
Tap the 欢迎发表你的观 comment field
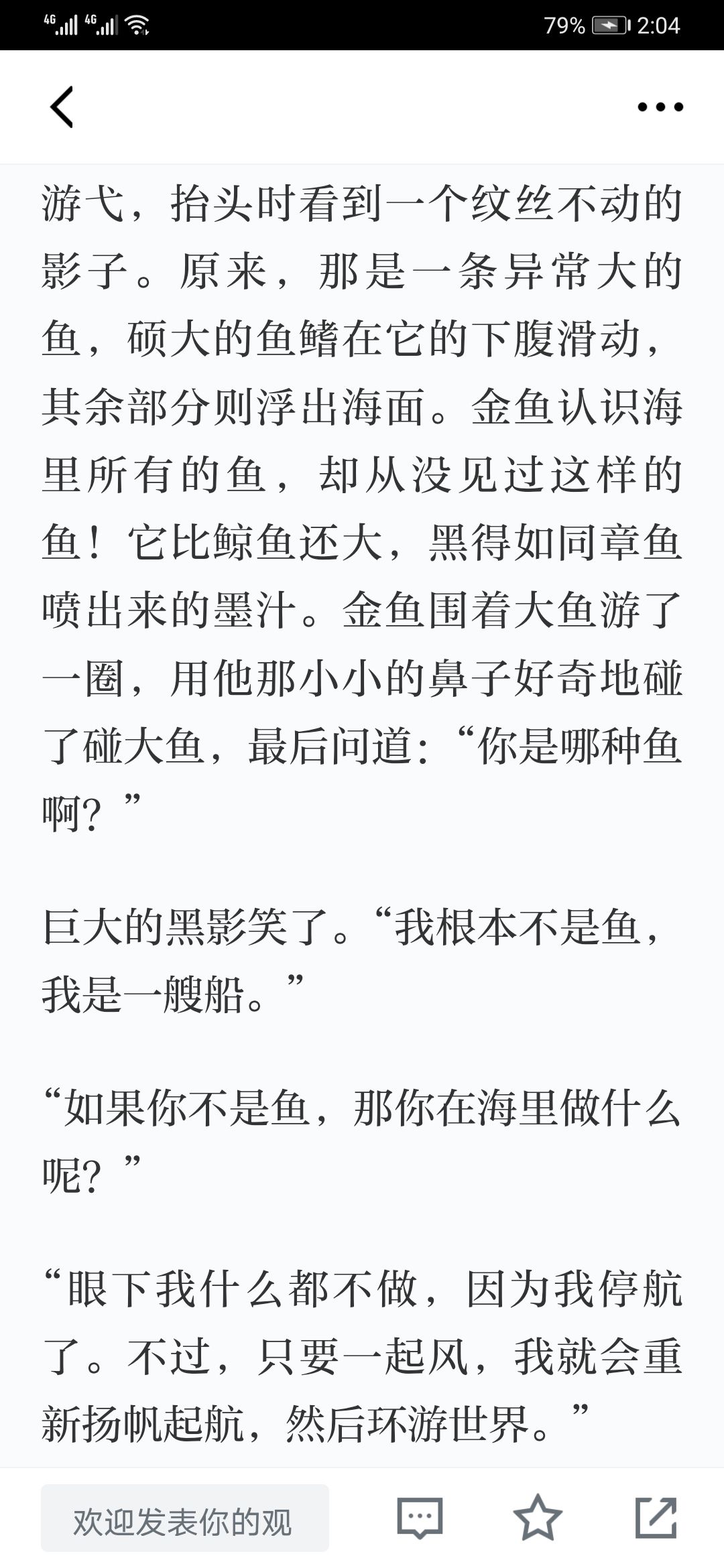[185, 1518]
